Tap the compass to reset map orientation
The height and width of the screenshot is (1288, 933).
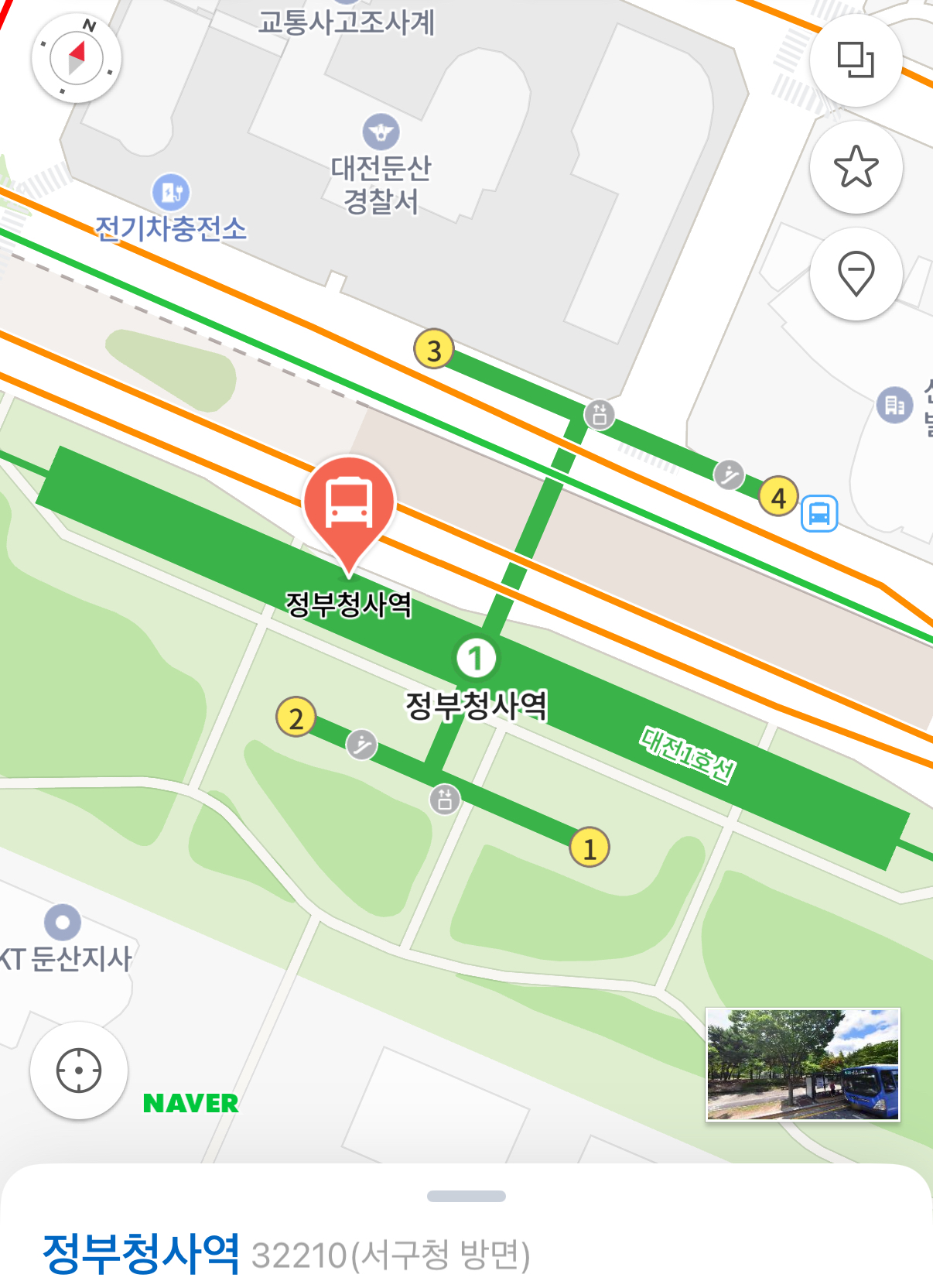pyautogui.click(x=76, y=59)
